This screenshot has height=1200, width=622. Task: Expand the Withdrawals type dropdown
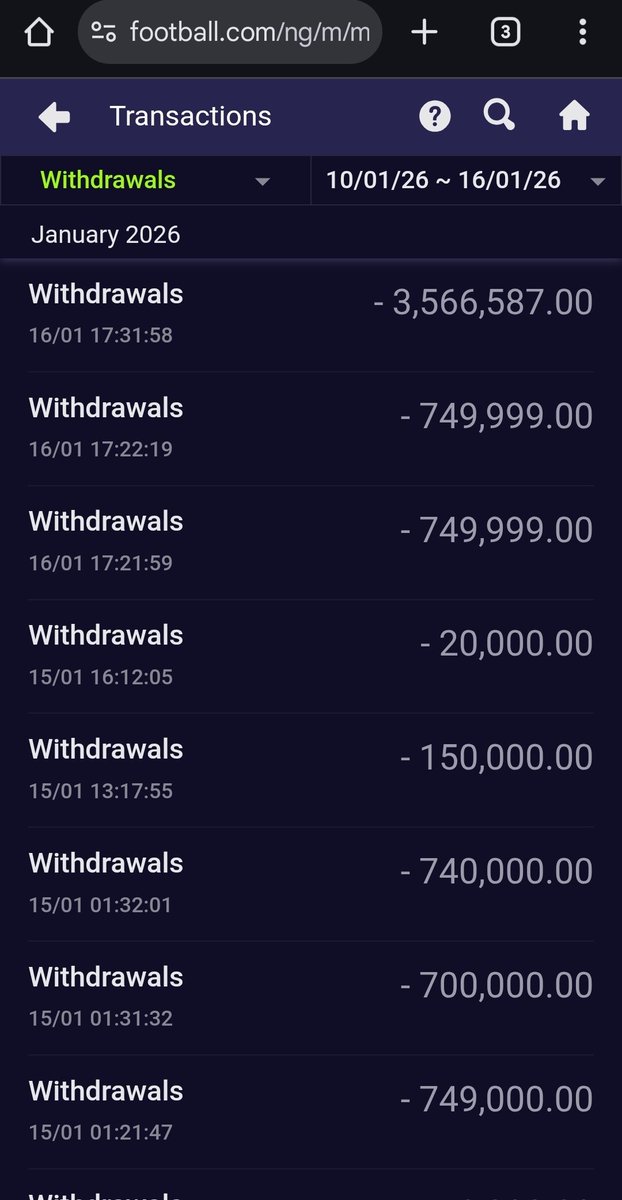[155, 180]
